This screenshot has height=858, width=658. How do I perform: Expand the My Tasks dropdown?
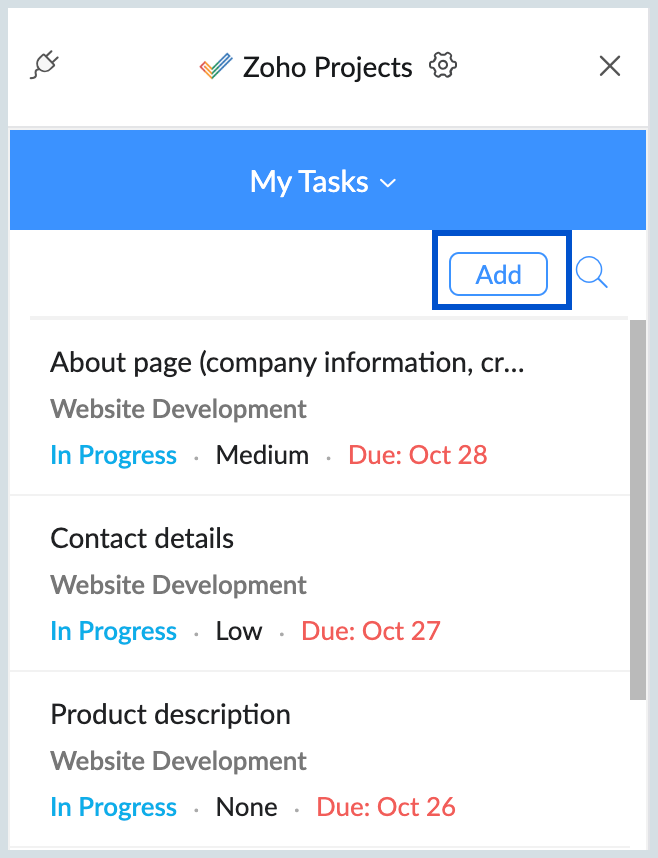click(323, 182)
